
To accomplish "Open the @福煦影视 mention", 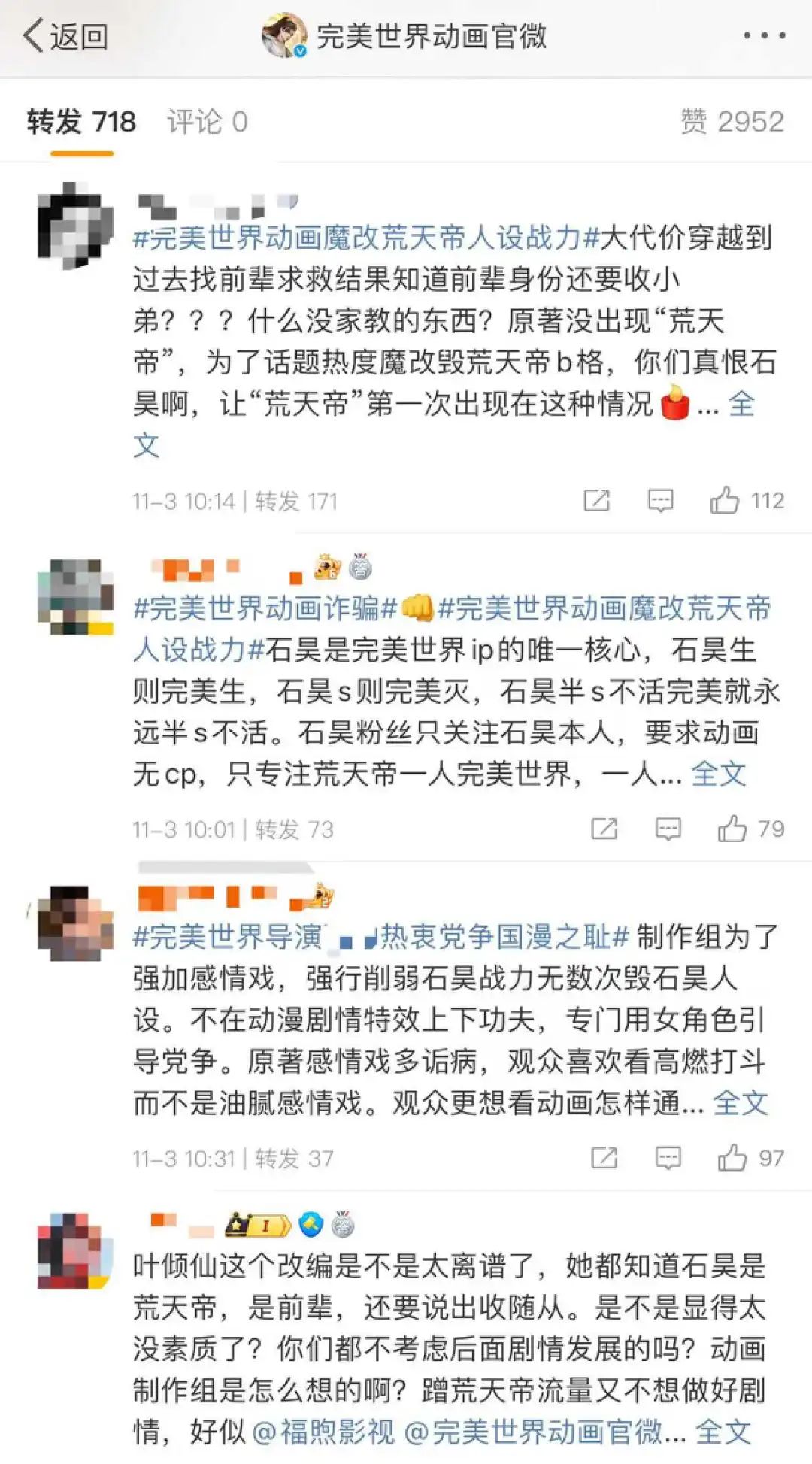I will coord(323,1432).
